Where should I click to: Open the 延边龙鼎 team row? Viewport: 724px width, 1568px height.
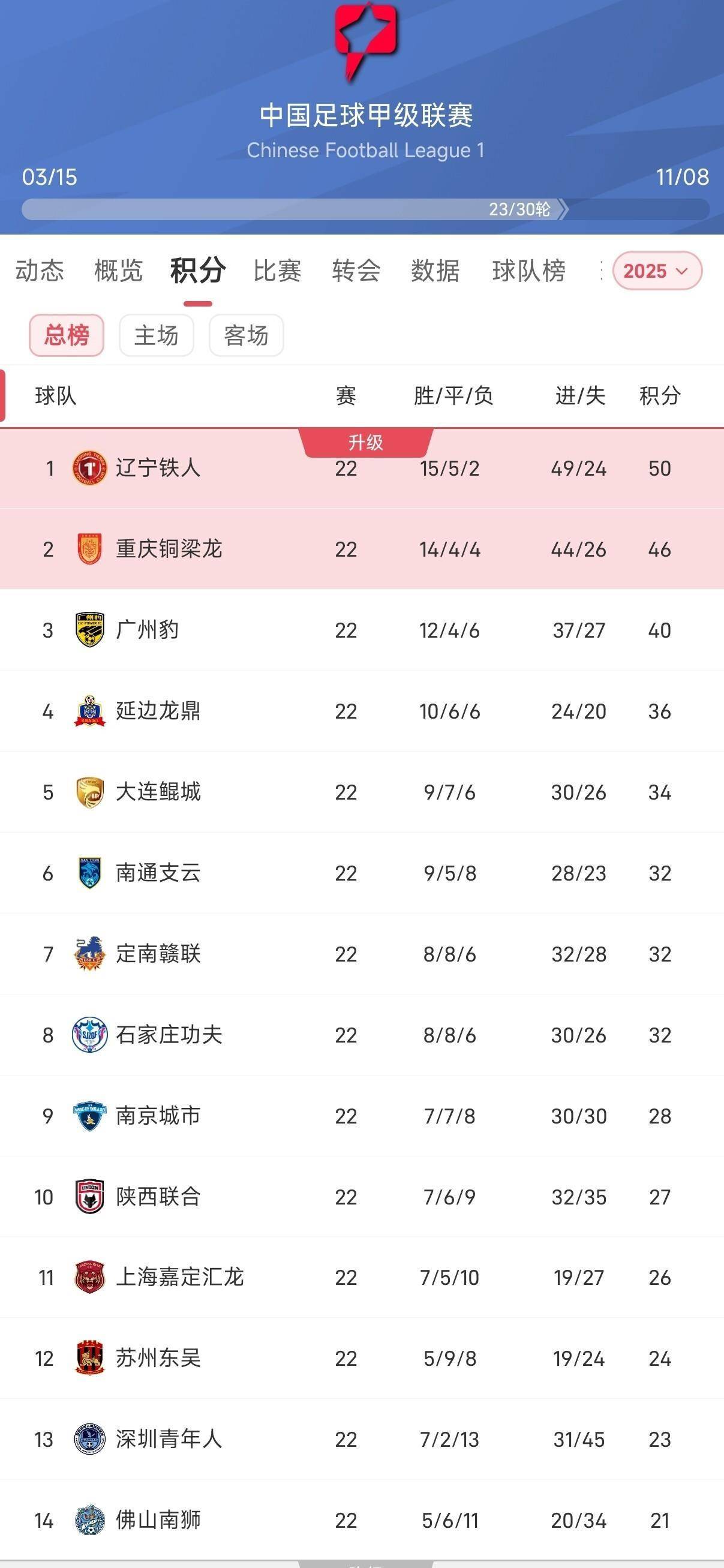click(158, 711)
